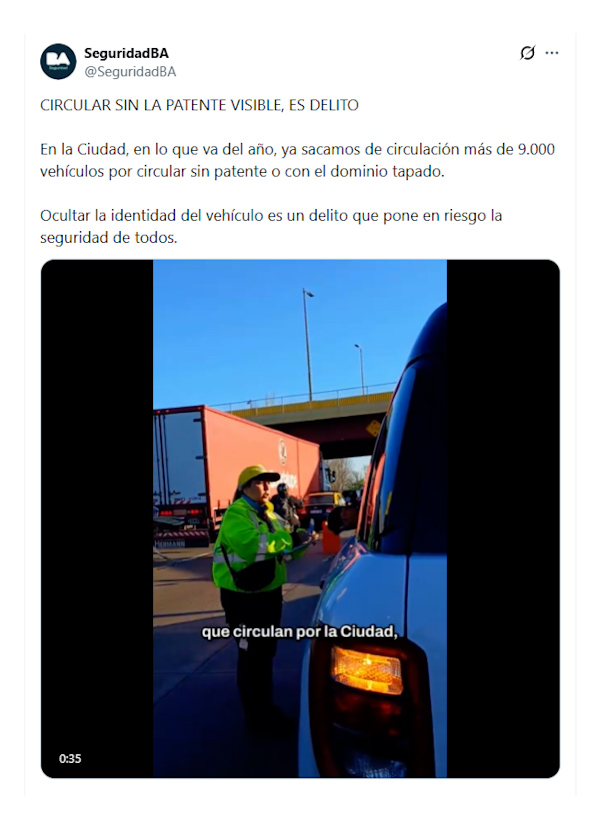Open the post's overflow menu
This screenshot has width=611, height=829.
tap(552, 53)
